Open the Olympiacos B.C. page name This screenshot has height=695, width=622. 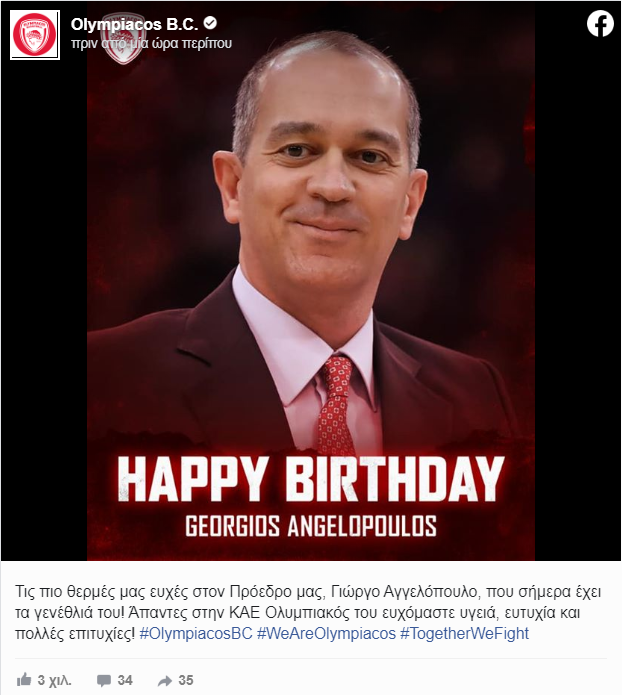pyautogui.click(x=134, y=24)
